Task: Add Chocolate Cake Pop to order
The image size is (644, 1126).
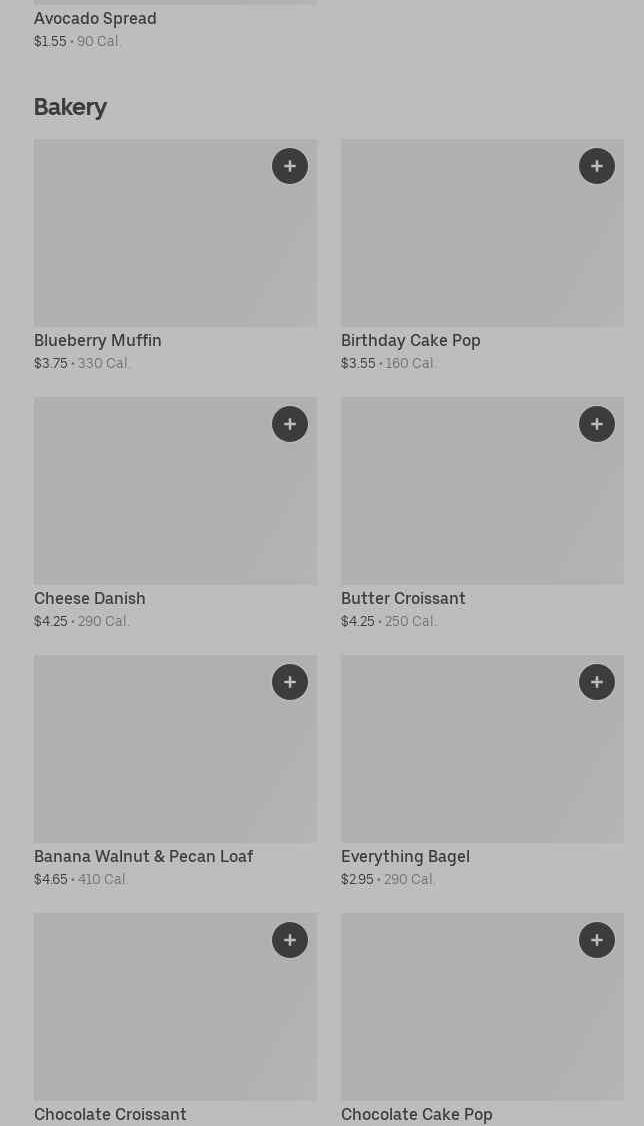Action: coord(597,940)
